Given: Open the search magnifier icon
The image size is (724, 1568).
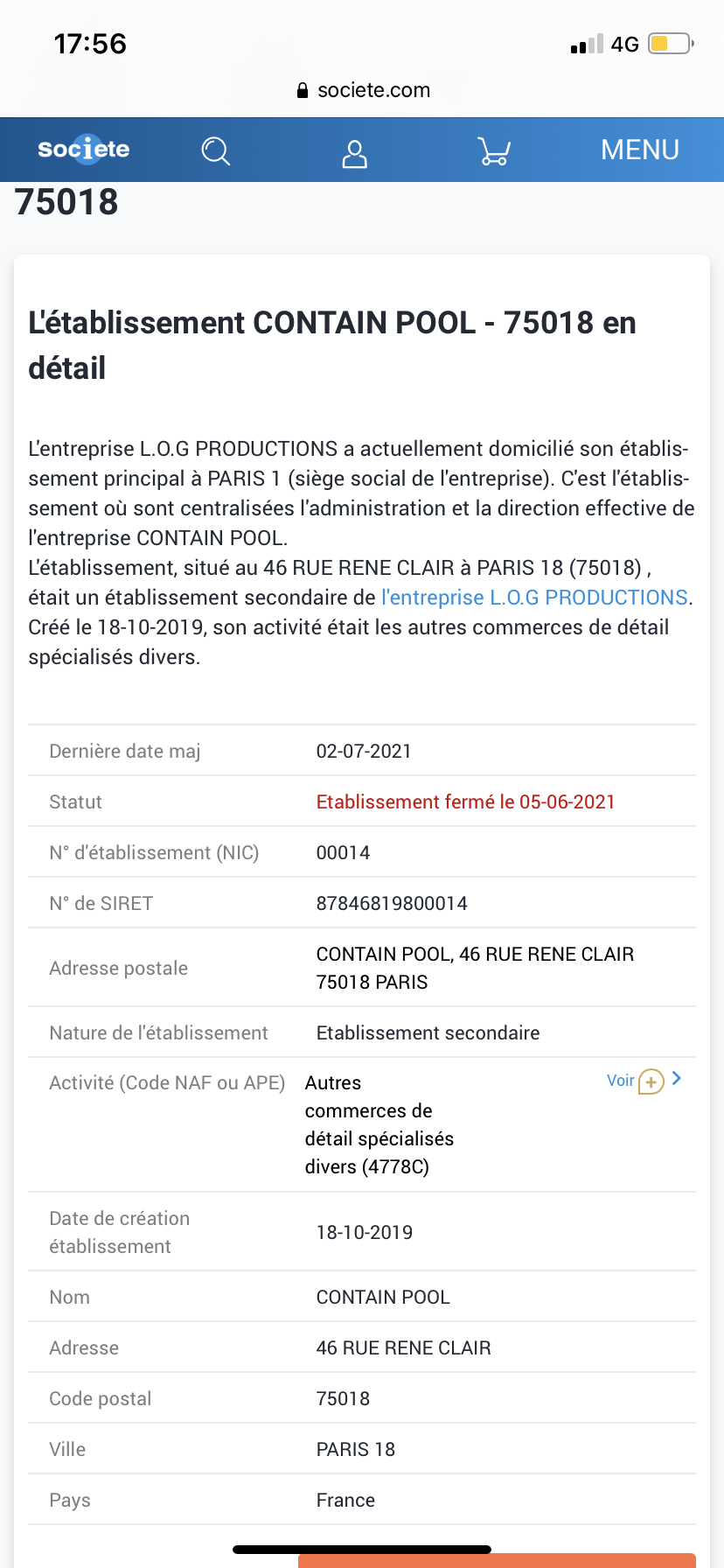Looking at the screenshot, I should 215,150.
